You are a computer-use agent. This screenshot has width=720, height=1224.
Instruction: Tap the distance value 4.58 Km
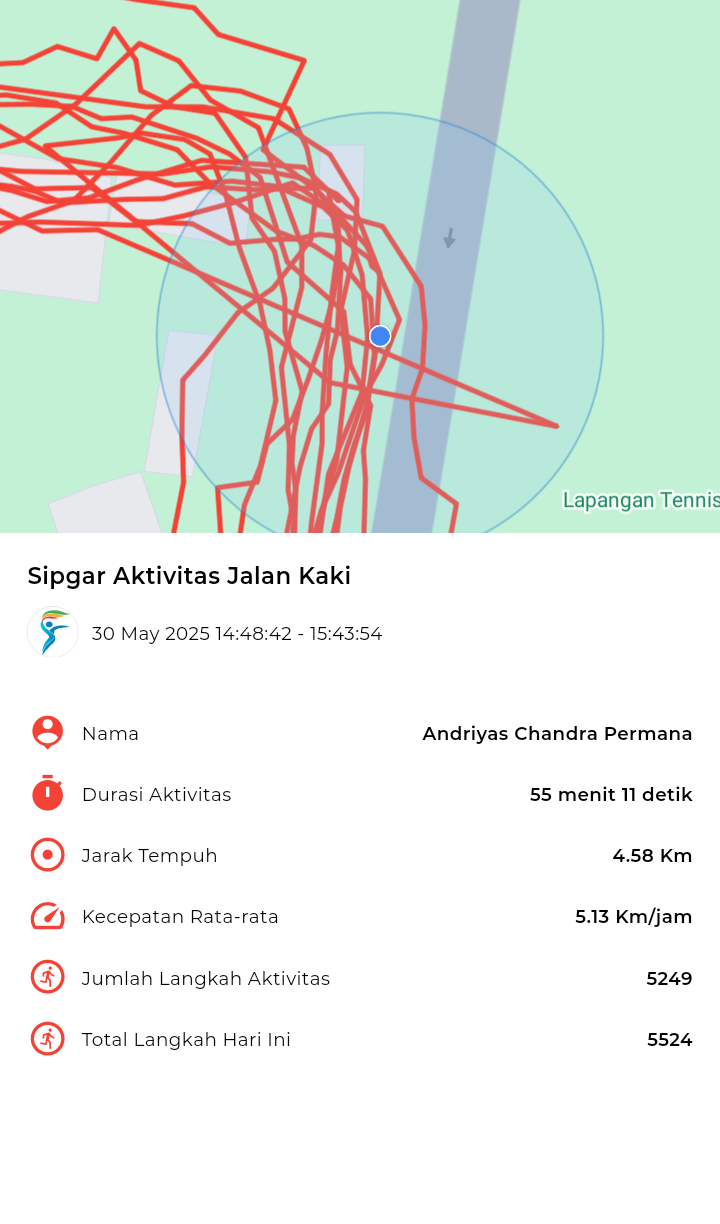click(652, 854)
